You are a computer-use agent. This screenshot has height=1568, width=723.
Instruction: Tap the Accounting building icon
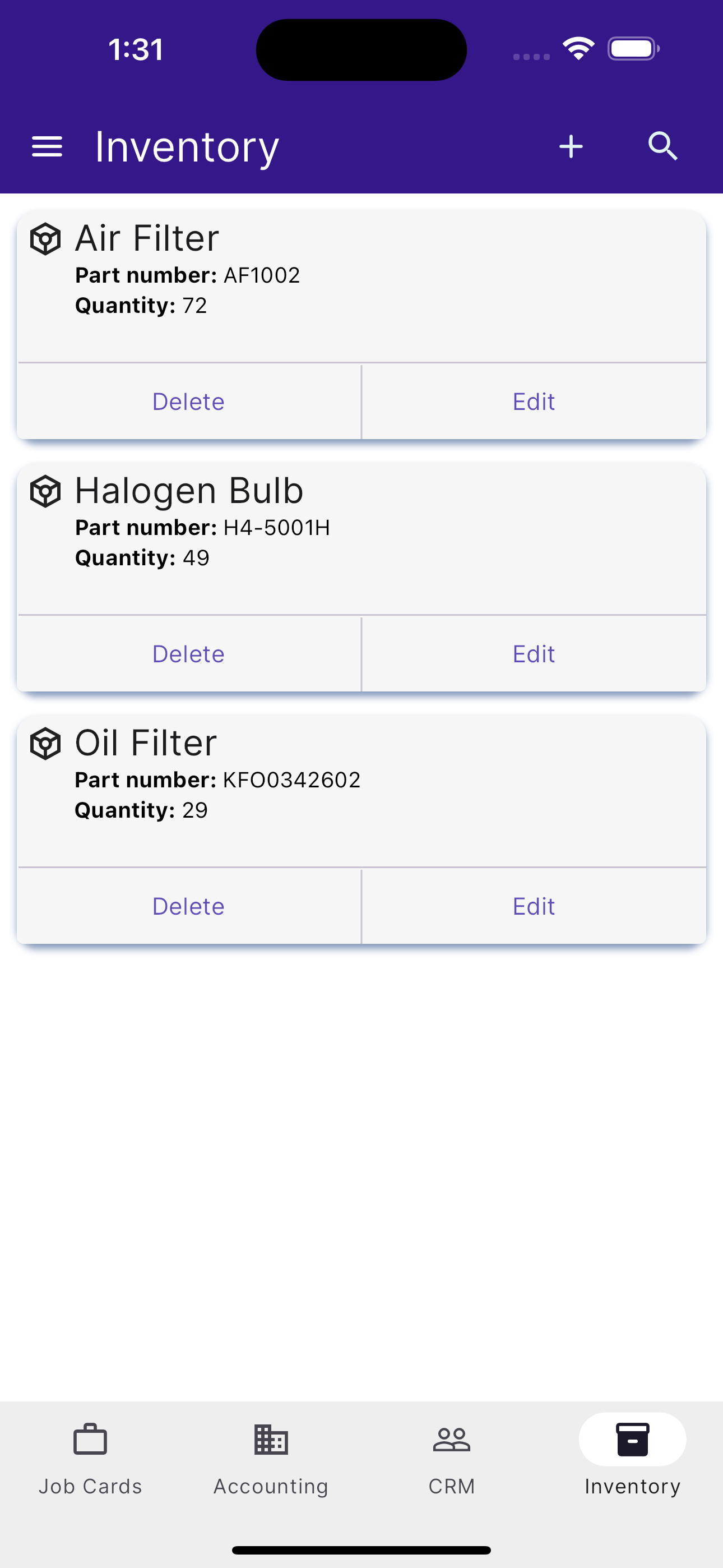[x=270, y=1440]
